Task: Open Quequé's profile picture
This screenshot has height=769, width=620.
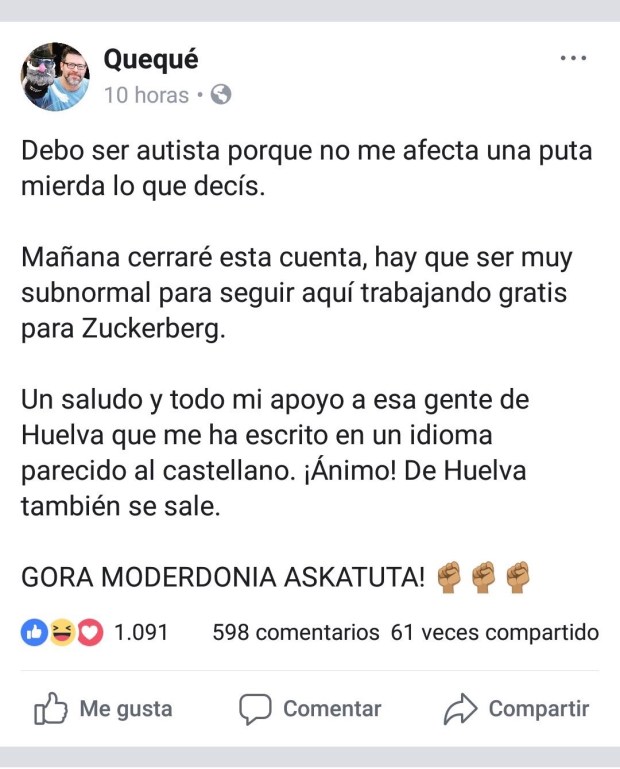Action: [55, 77]
